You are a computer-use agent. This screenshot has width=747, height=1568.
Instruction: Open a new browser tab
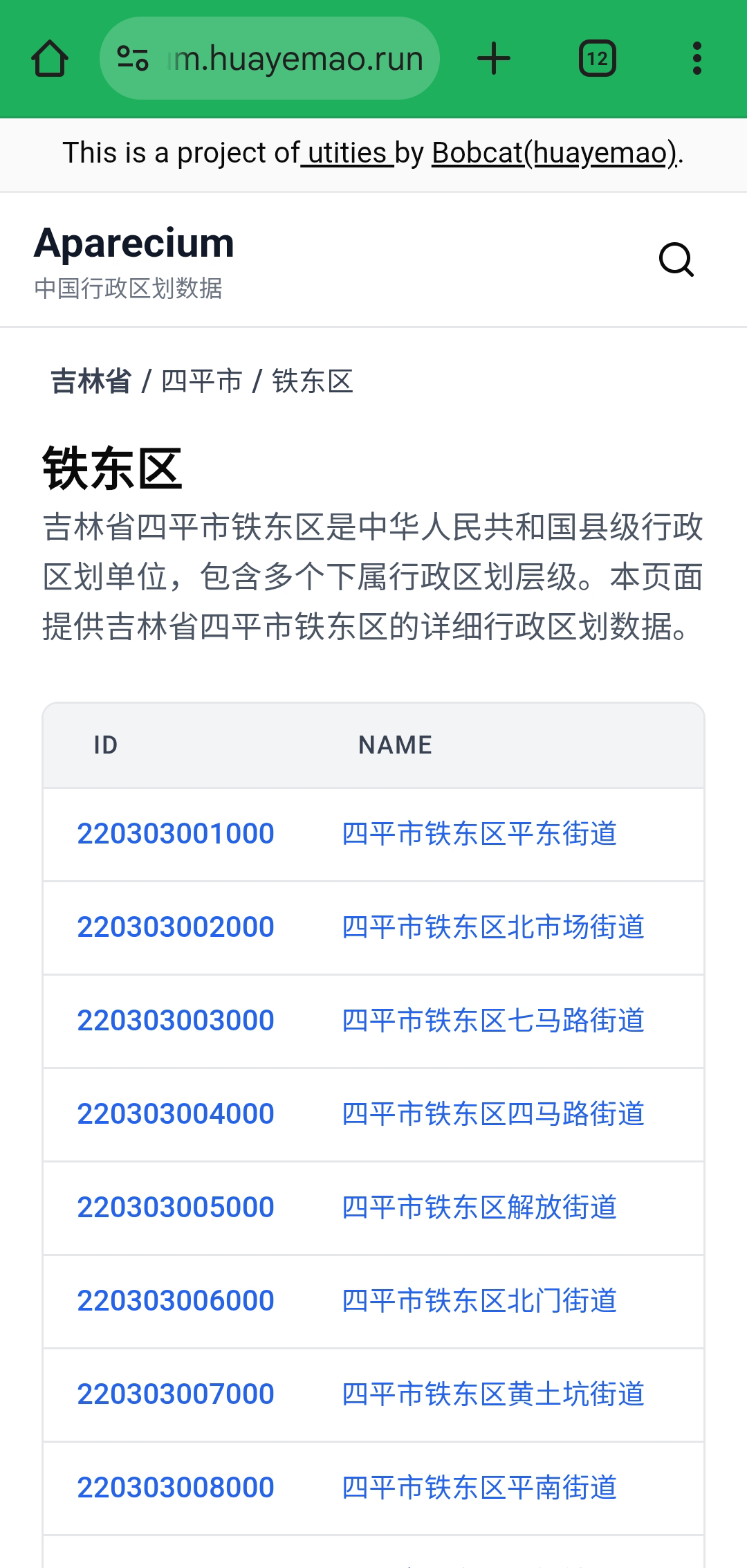tap(494, 59)
